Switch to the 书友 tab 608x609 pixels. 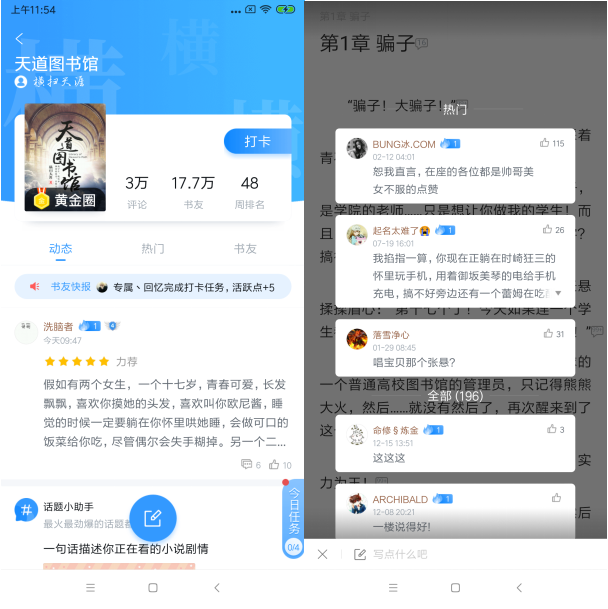pyautogui.click(x=245, y=249)
